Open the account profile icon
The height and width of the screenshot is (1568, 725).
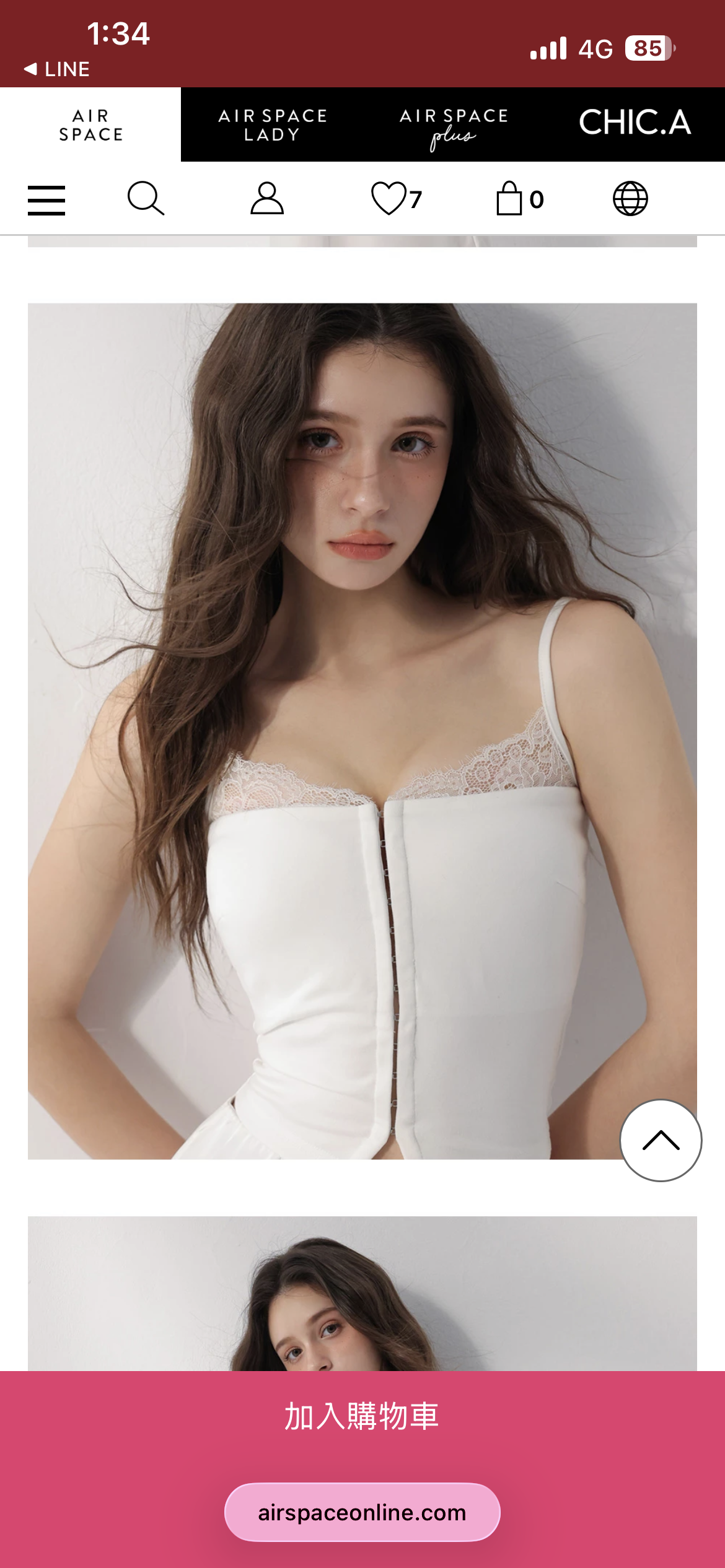(267, 199)
